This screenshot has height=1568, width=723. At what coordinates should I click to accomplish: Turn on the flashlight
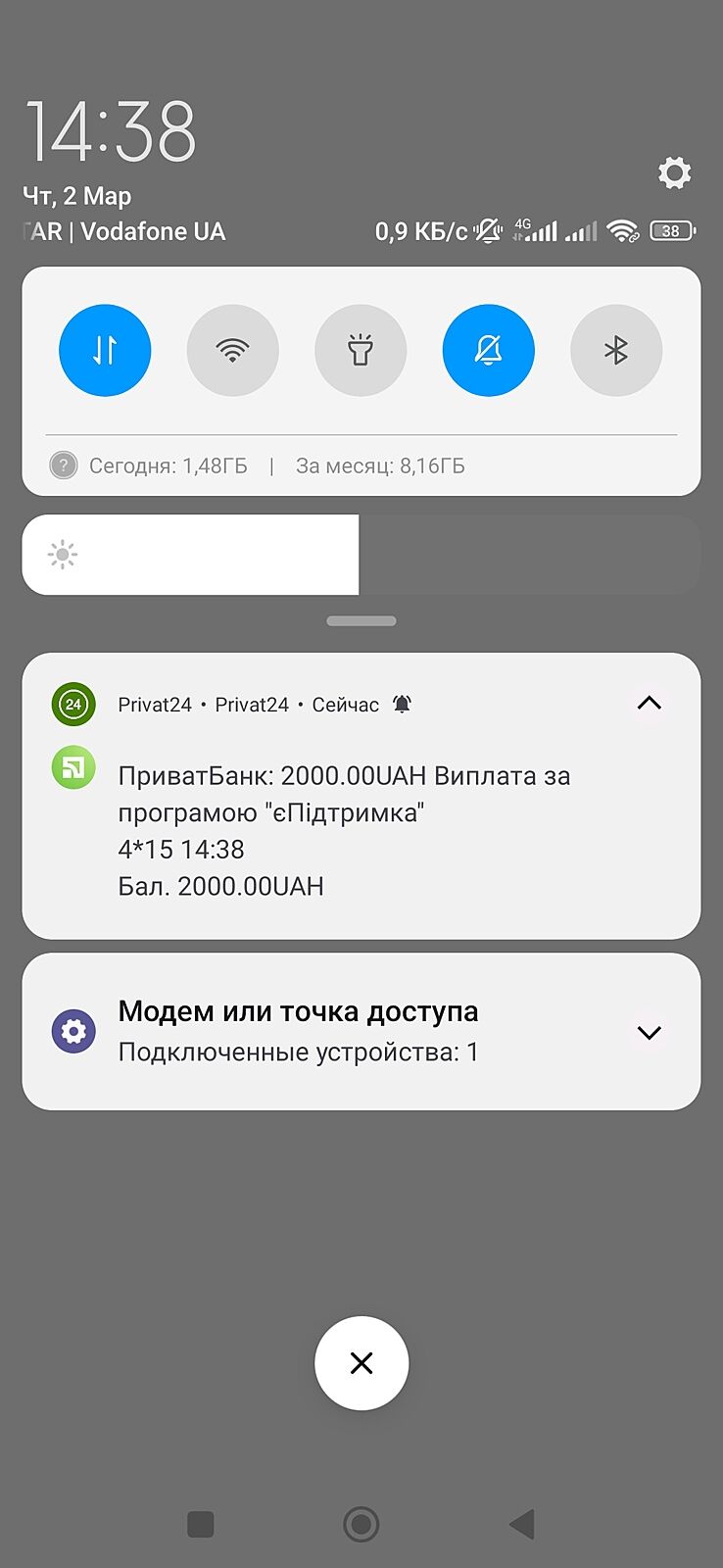tap(361, 350)
